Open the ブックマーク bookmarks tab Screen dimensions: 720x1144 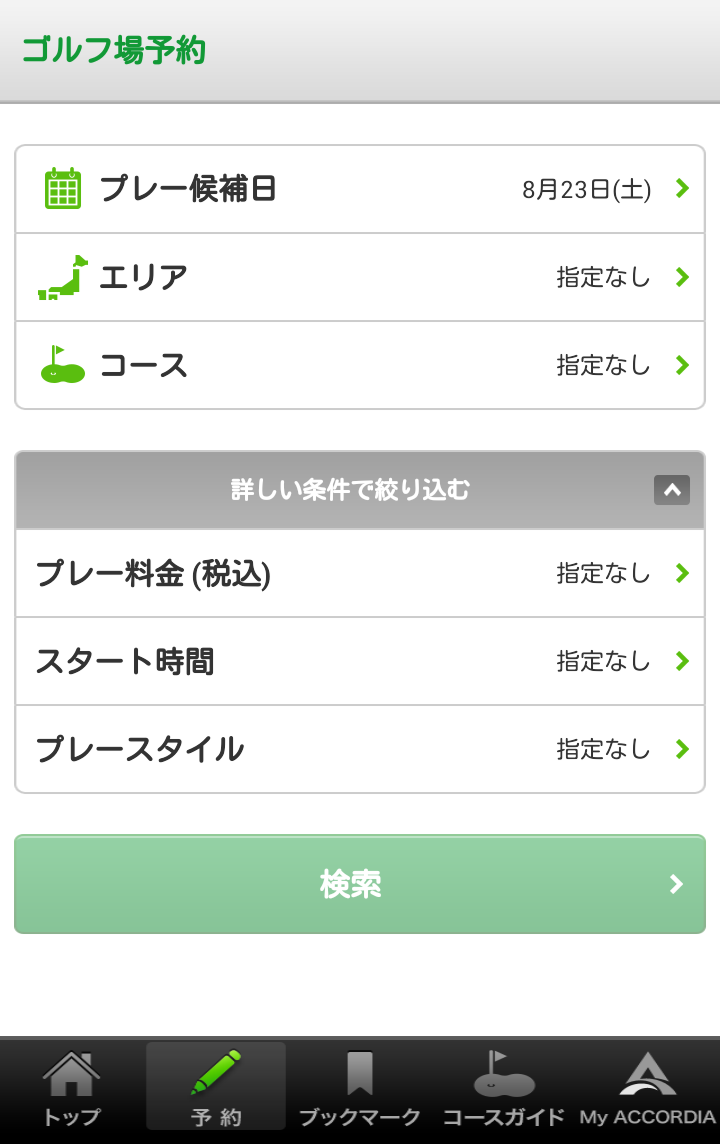[x=360, y=1088]
